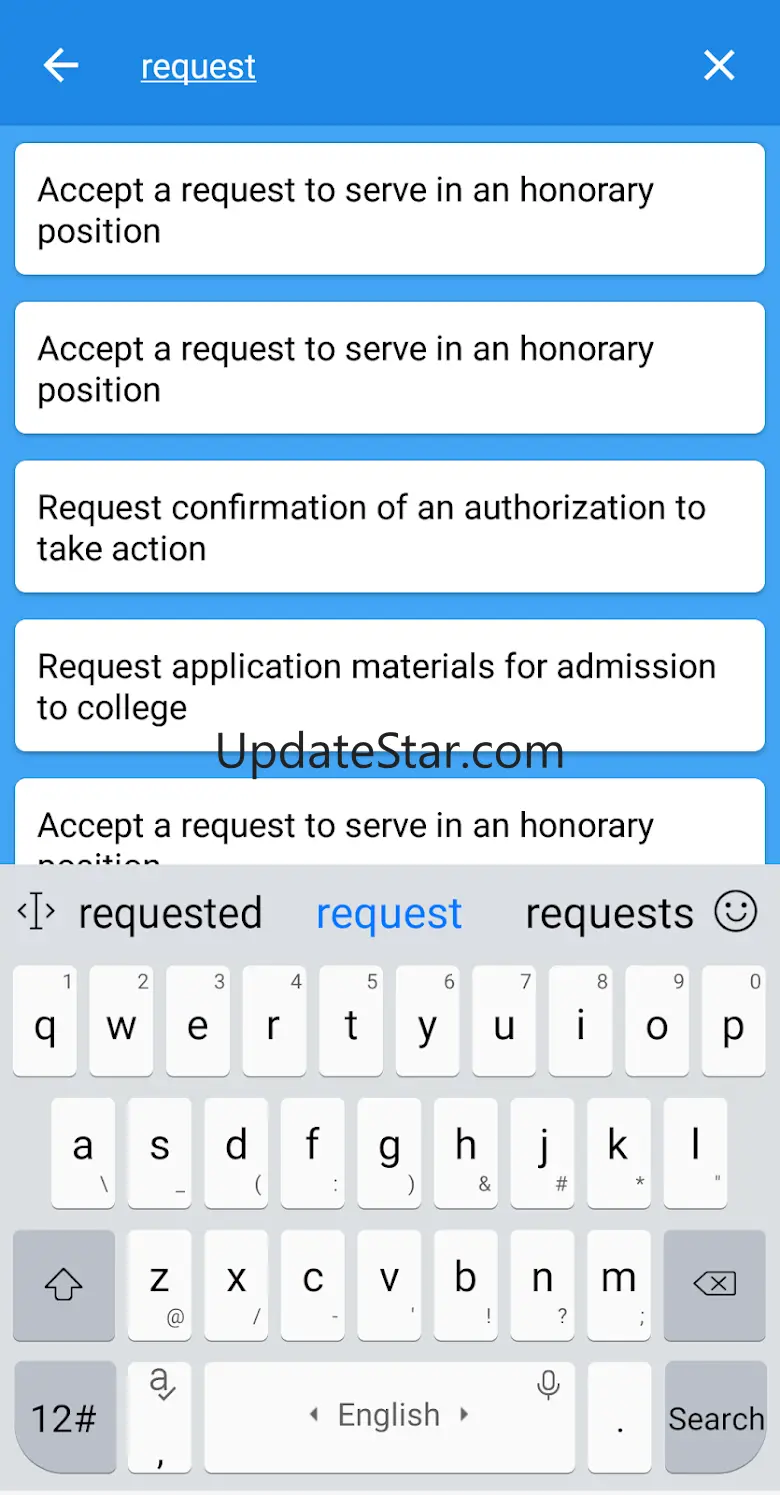Tap the Search key on the keyboard
The height and width of the screenshot is (1495, 780).
[x=715, y=1417]
